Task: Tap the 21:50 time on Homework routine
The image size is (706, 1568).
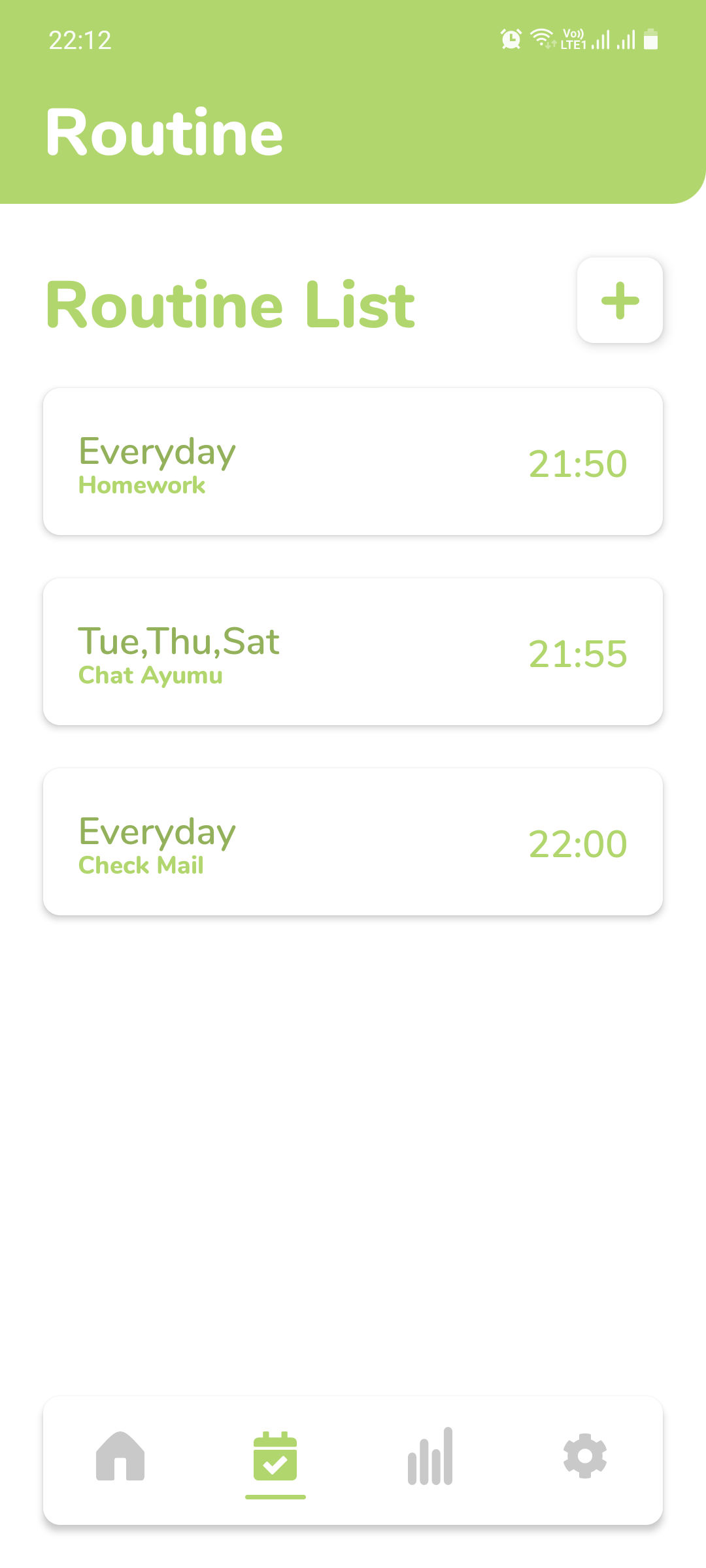Action: coord(578,463)
